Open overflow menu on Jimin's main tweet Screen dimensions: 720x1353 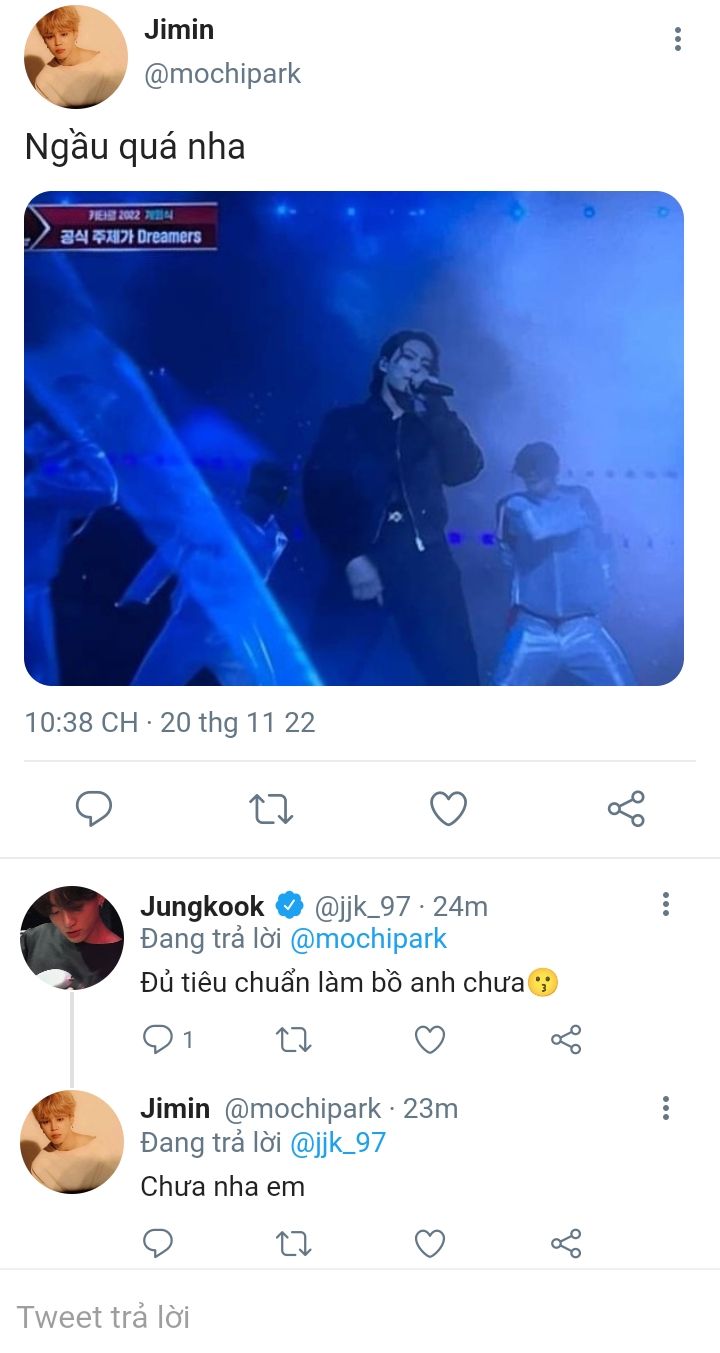point(677,39)
